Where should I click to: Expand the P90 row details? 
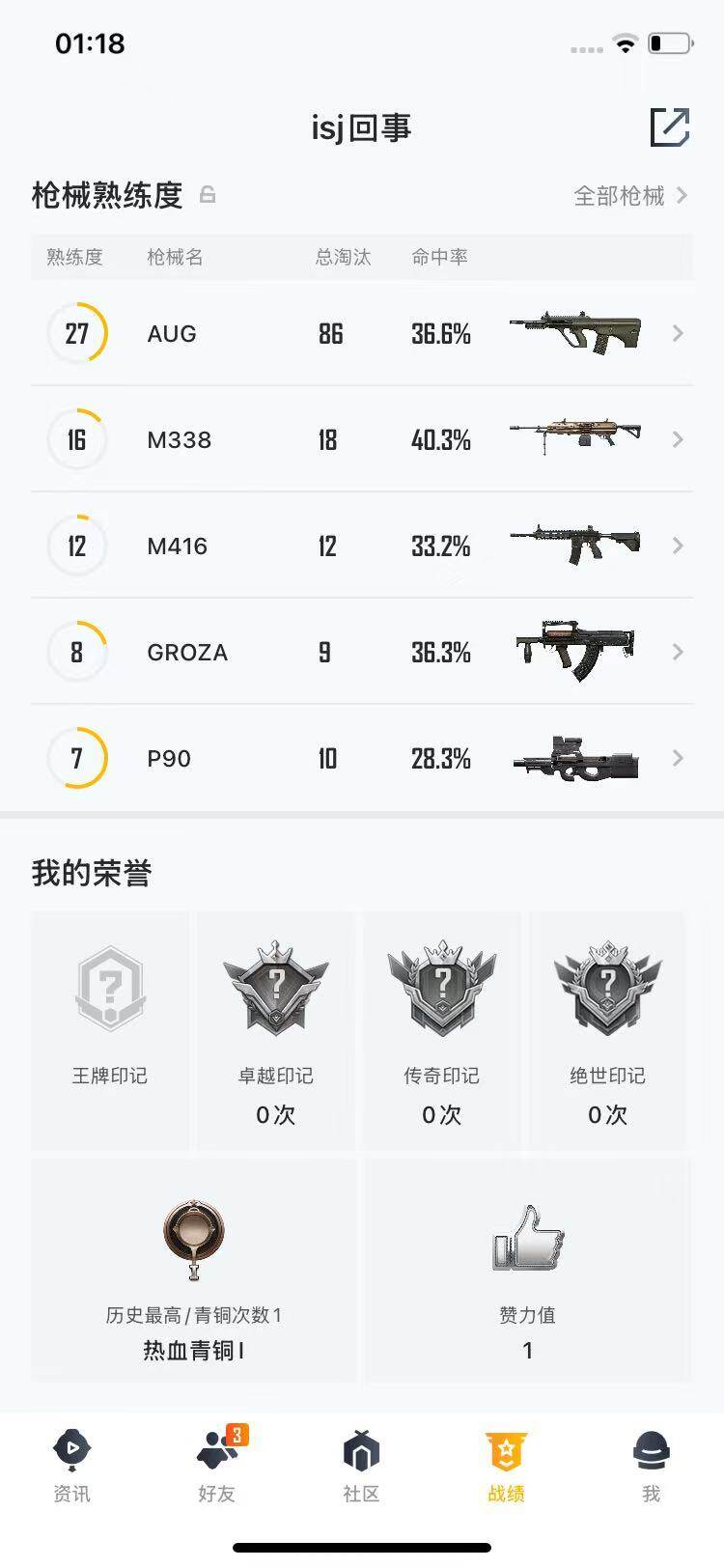coord(678,759)
